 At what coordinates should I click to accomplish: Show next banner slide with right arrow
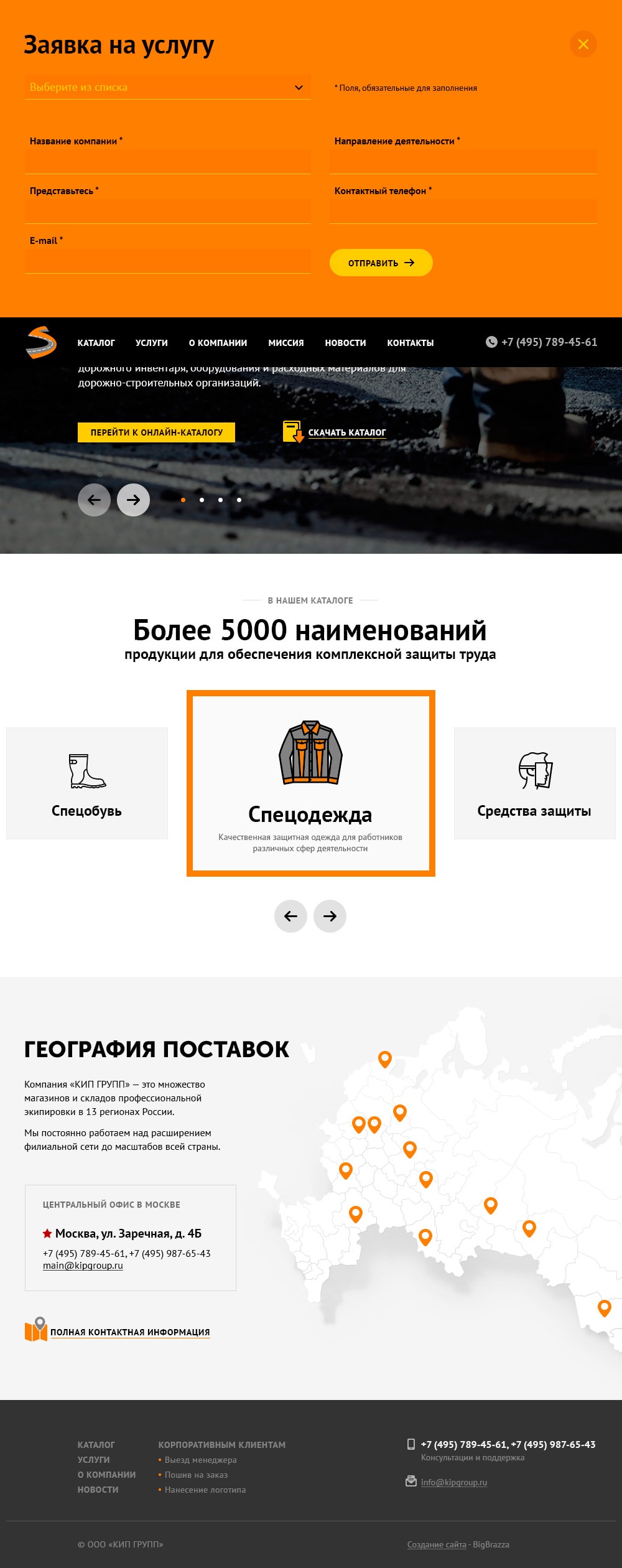(133, 500)
